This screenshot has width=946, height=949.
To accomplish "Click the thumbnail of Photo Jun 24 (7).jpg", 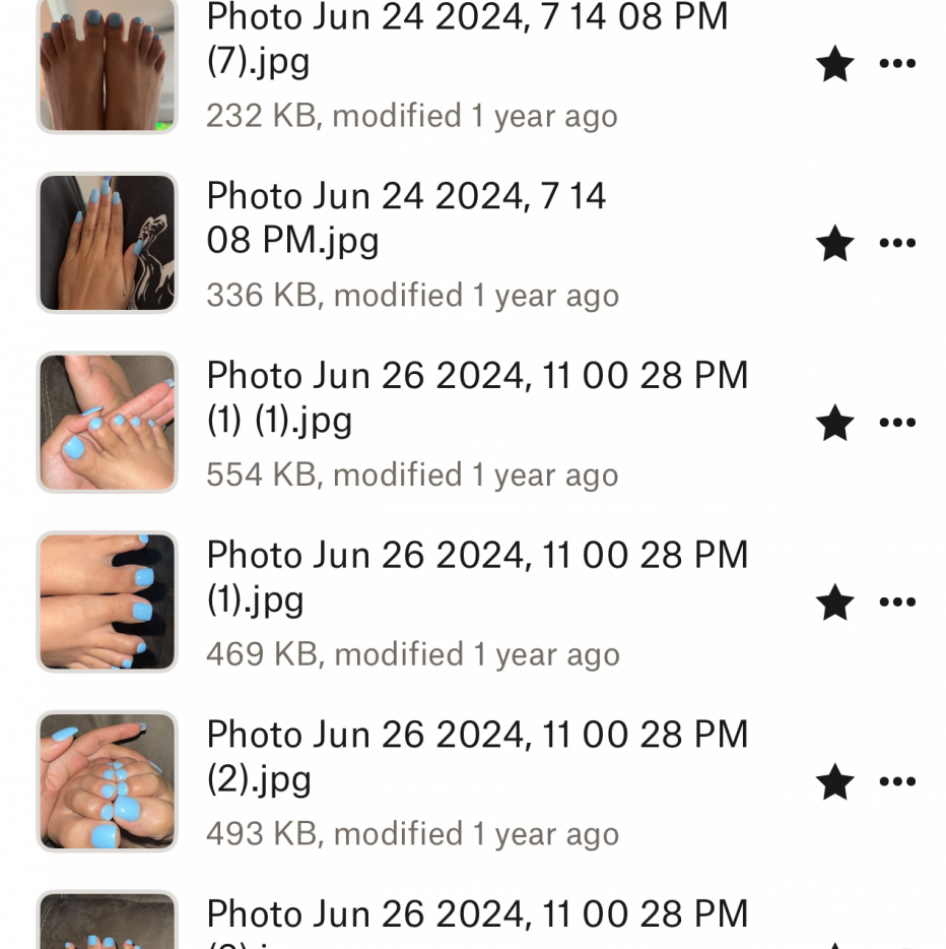I will [108, 63].
